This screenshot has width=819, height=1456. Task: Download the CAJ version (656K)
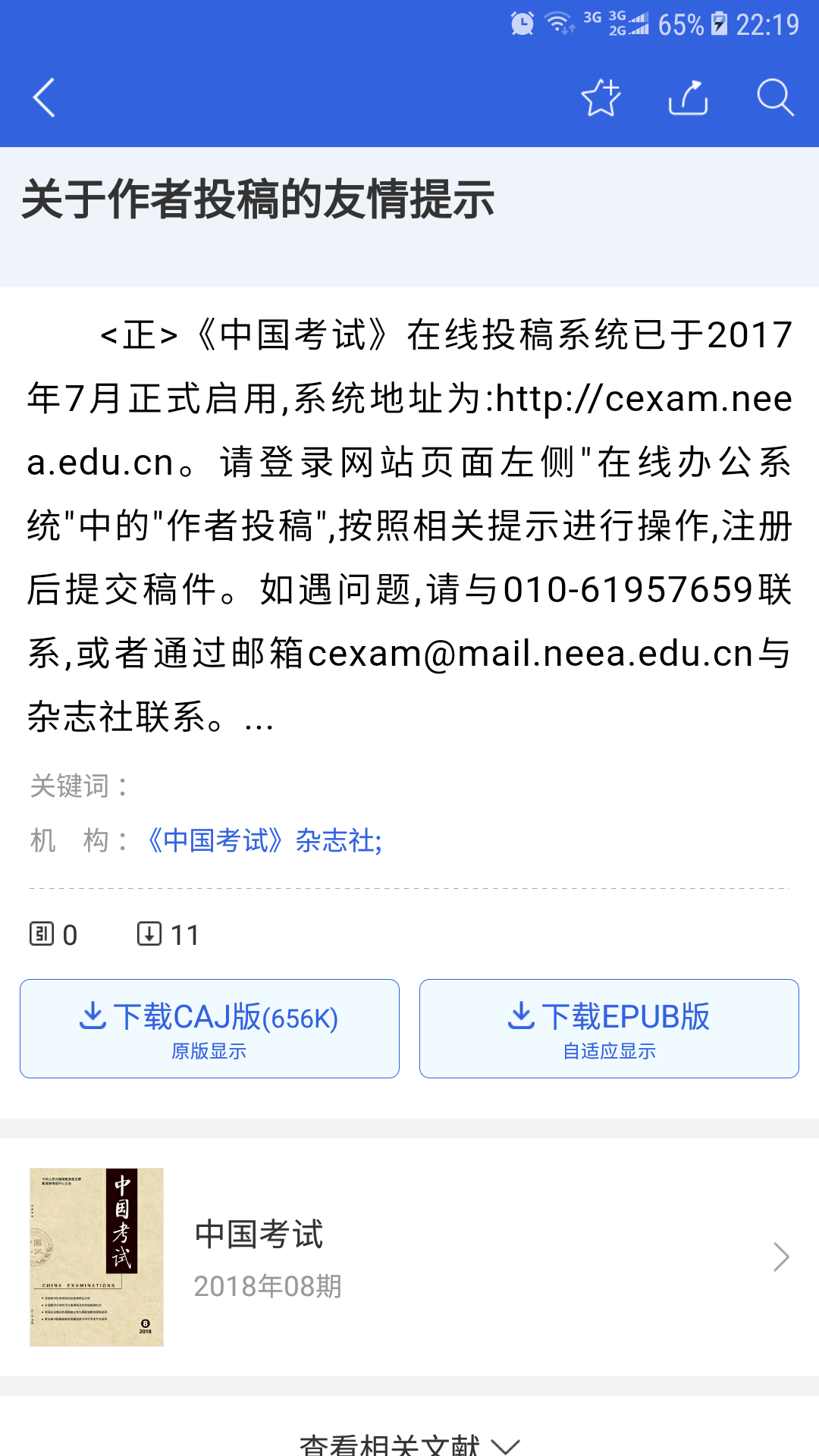[209, 1028]
